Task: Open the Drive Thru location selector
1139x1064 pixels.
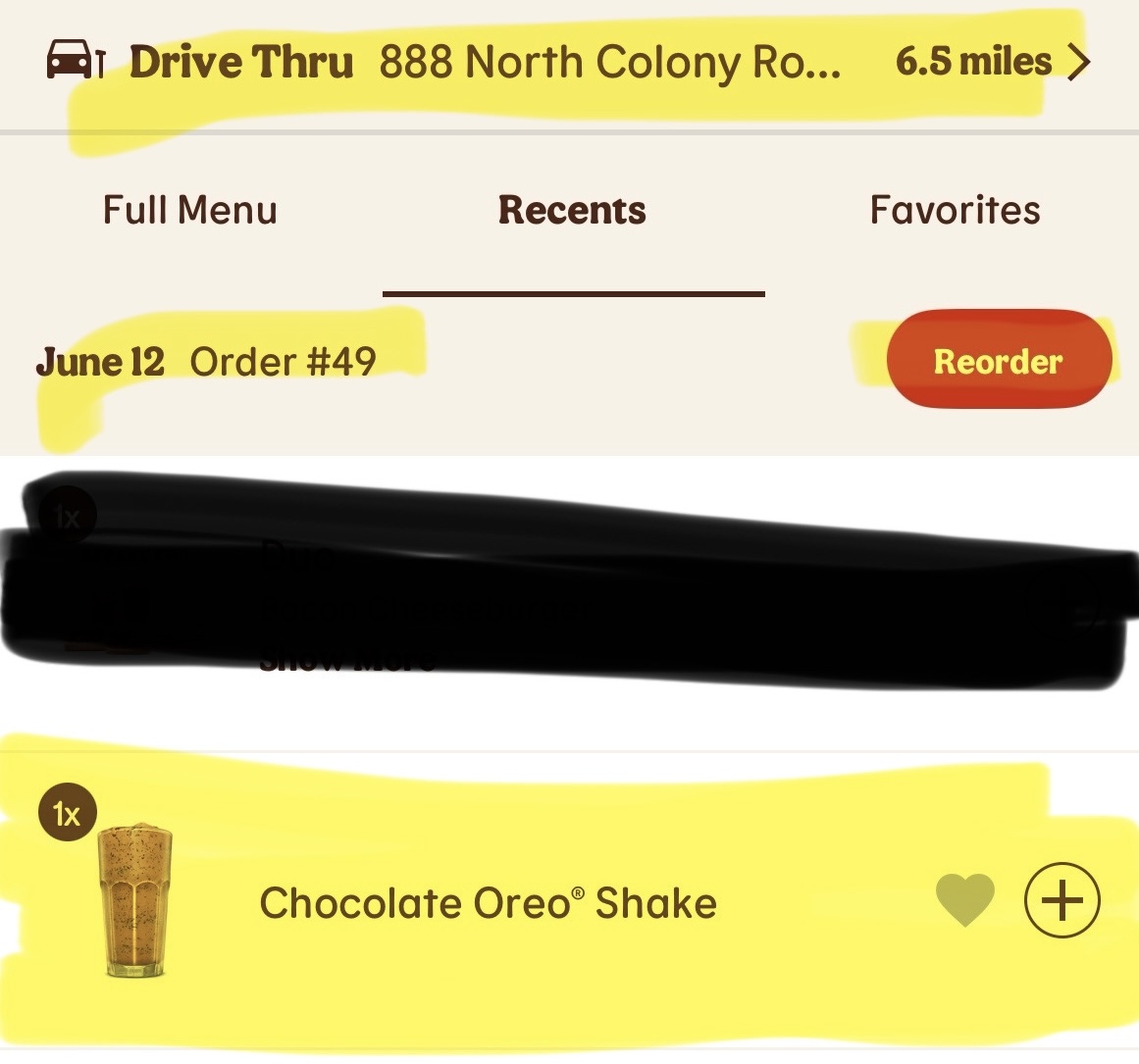Action: tap(569, 63)
